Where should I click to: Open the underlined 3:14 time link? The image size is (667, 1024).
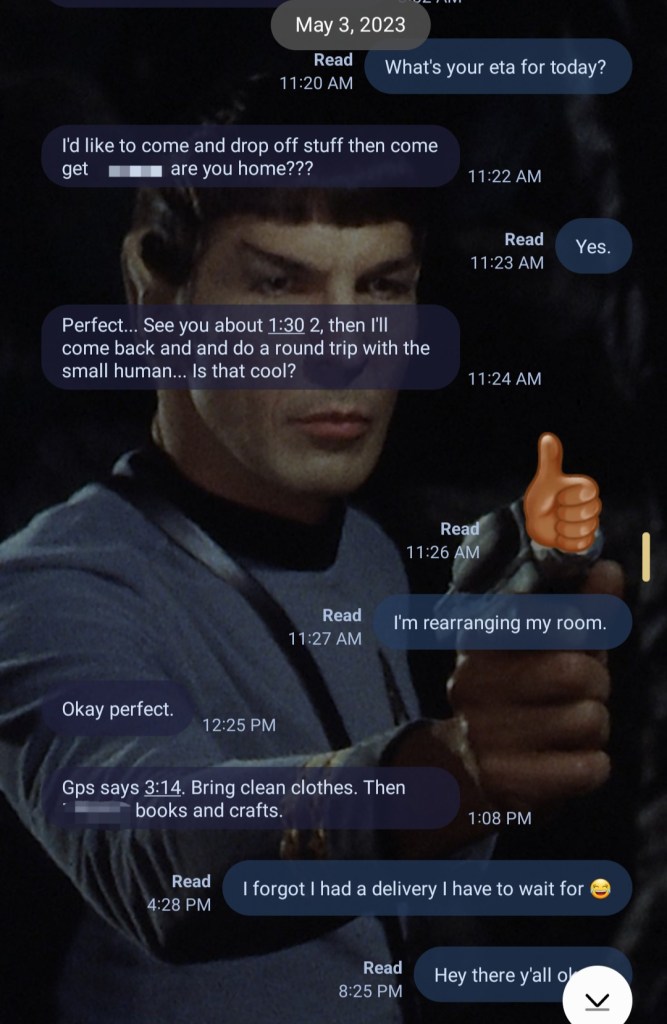click(x=162, y=788)
